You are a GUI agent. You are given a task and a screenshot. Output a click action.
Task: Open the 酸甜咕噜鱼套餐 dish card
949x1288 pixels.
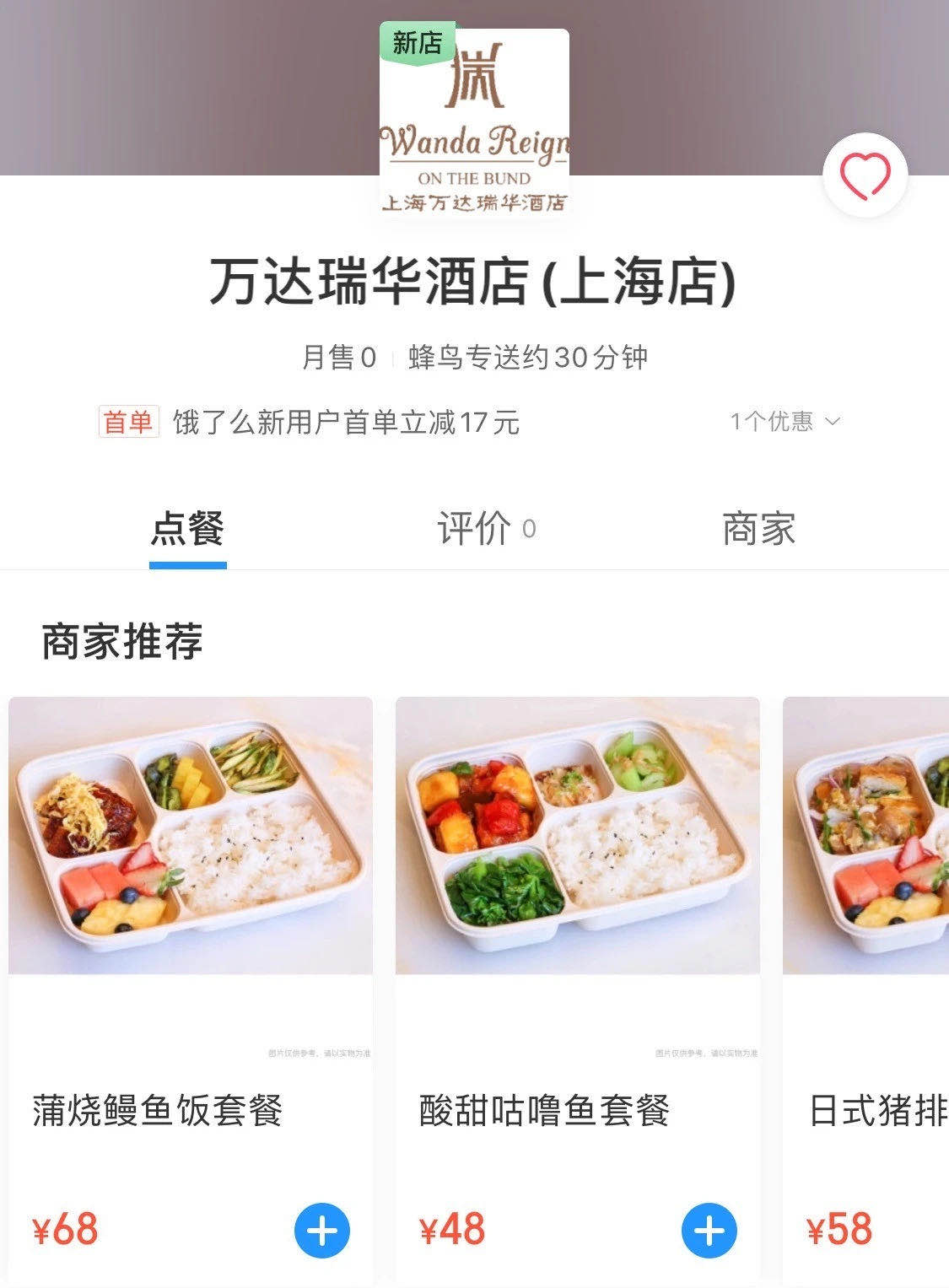click(x=577, y=835)
